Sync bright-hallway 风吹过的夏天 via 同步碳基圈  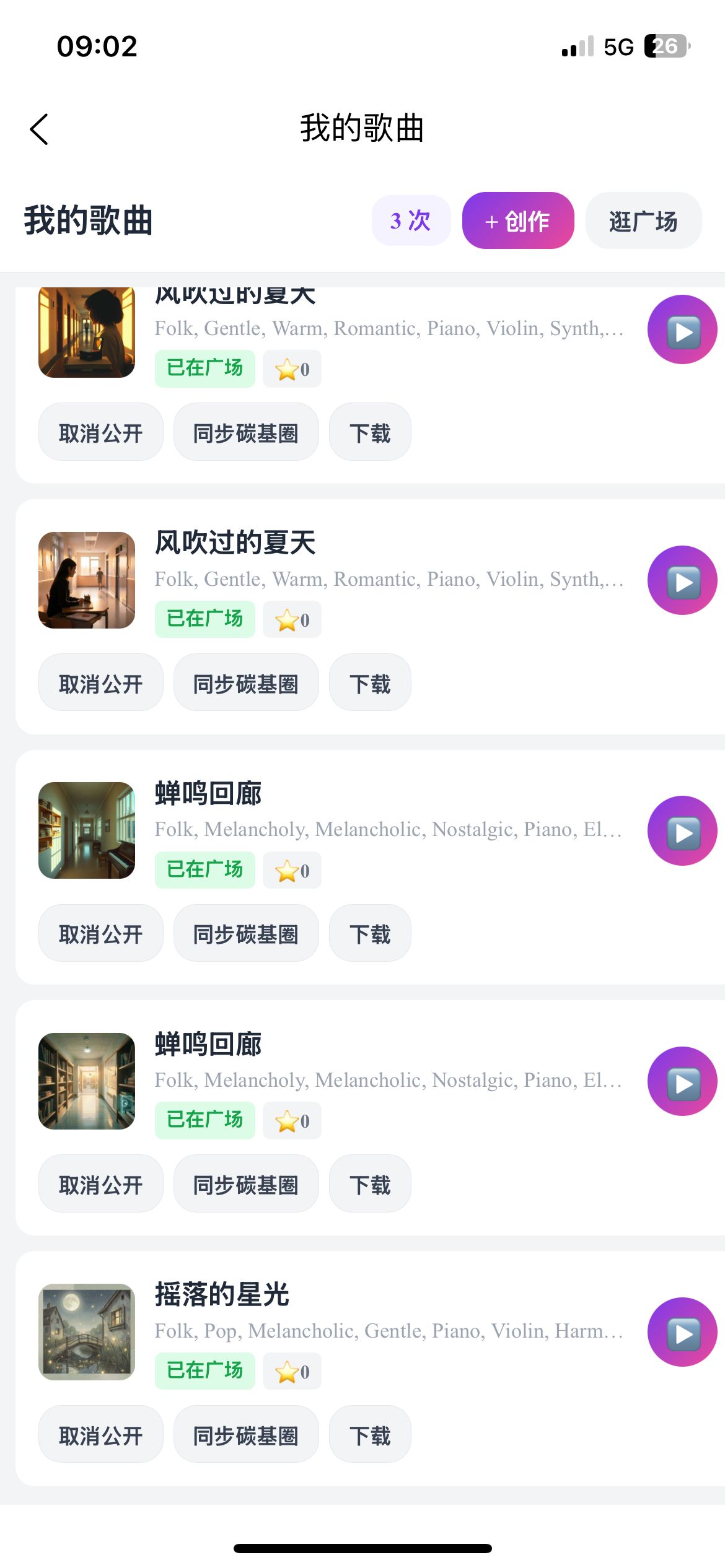pyautogui.click(x=245, y=683)
